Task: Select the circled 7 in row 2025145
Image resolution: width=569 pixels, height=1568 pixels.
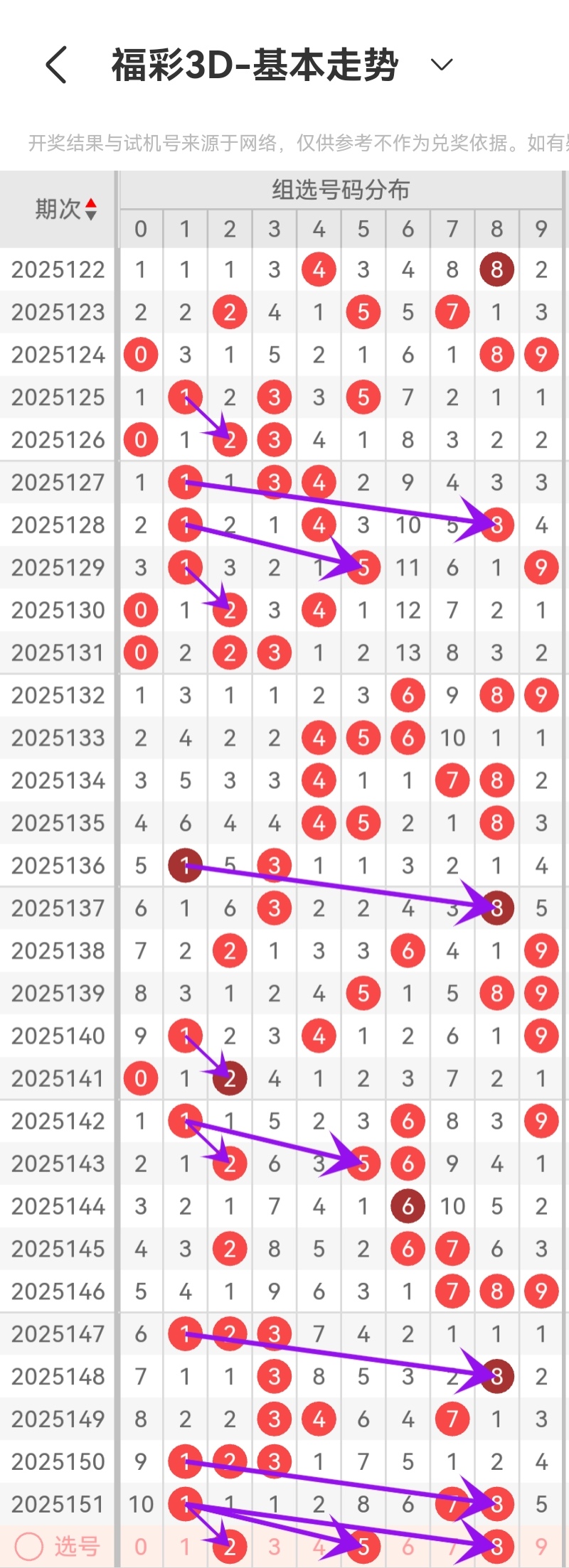Action: click(452, 1248)
